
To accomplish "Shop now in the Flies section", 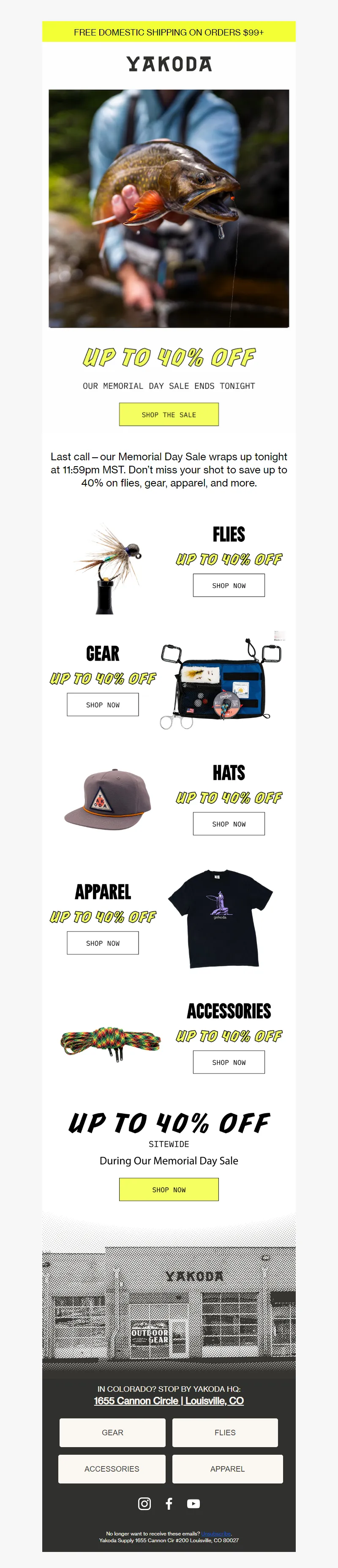I will [229, 585].
